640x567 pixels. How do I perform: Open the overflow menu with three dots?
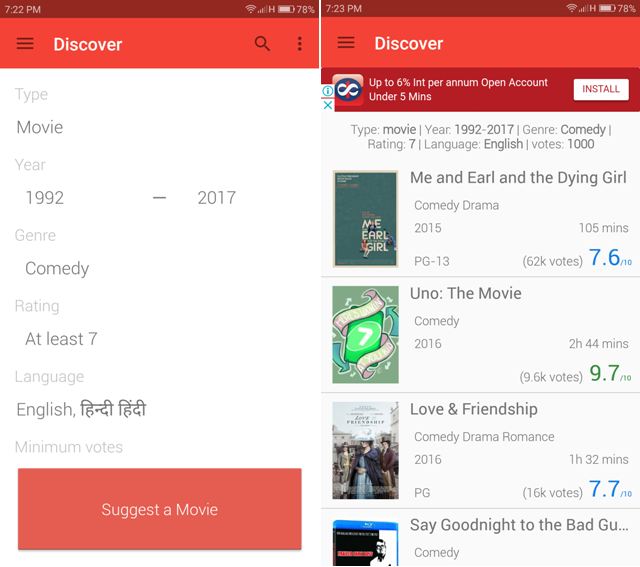point(299,44)
